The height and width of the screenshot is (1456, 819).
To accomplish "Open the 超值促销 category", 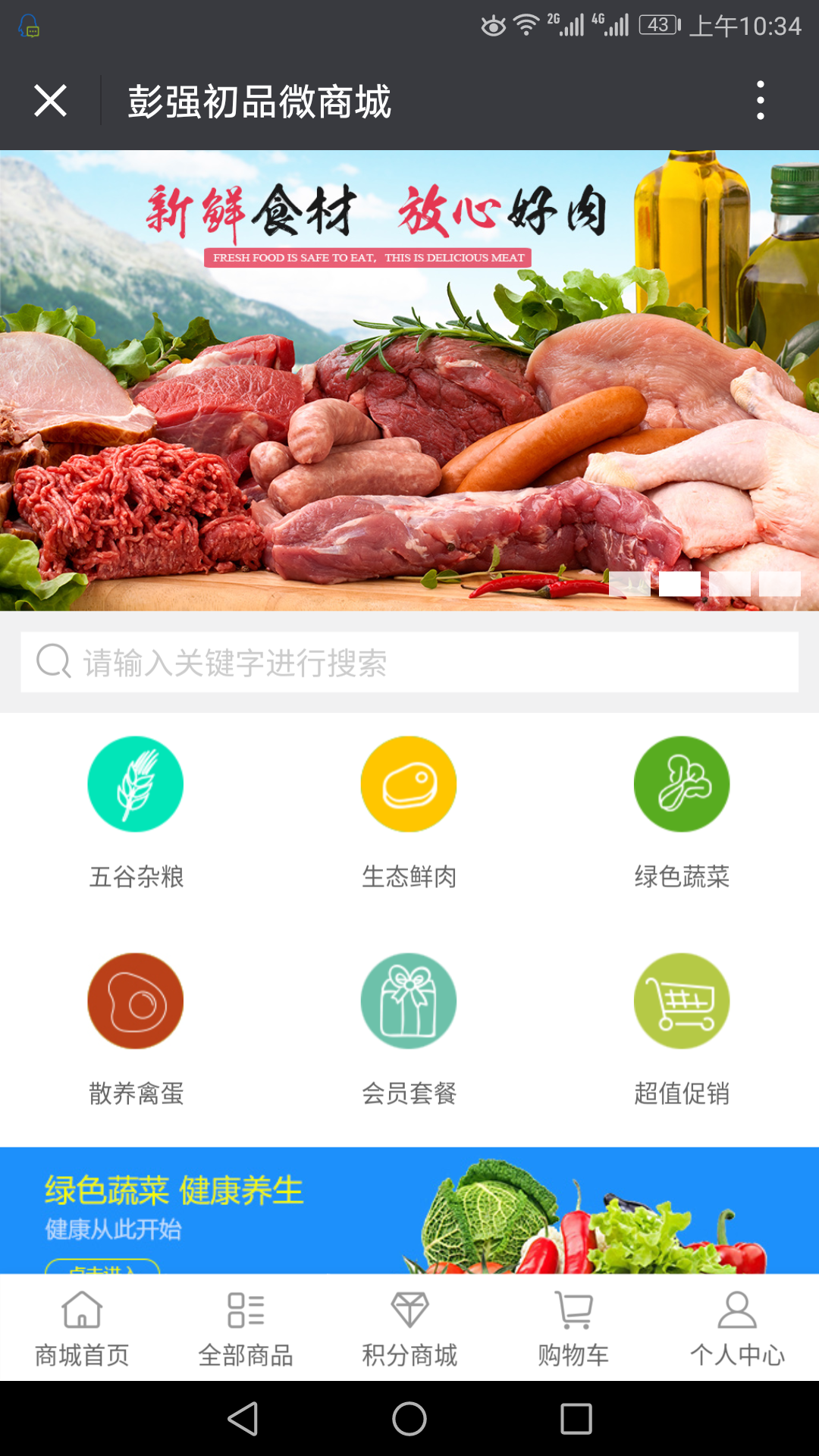I will [x=682, y=1028].
